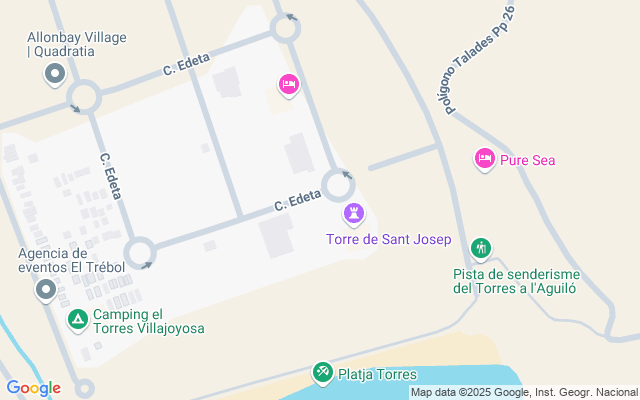This screenshot has width=640, height=400.
Task: Open the Agencia de eventos El Trébol pin
Action: [x=46, y=291]
